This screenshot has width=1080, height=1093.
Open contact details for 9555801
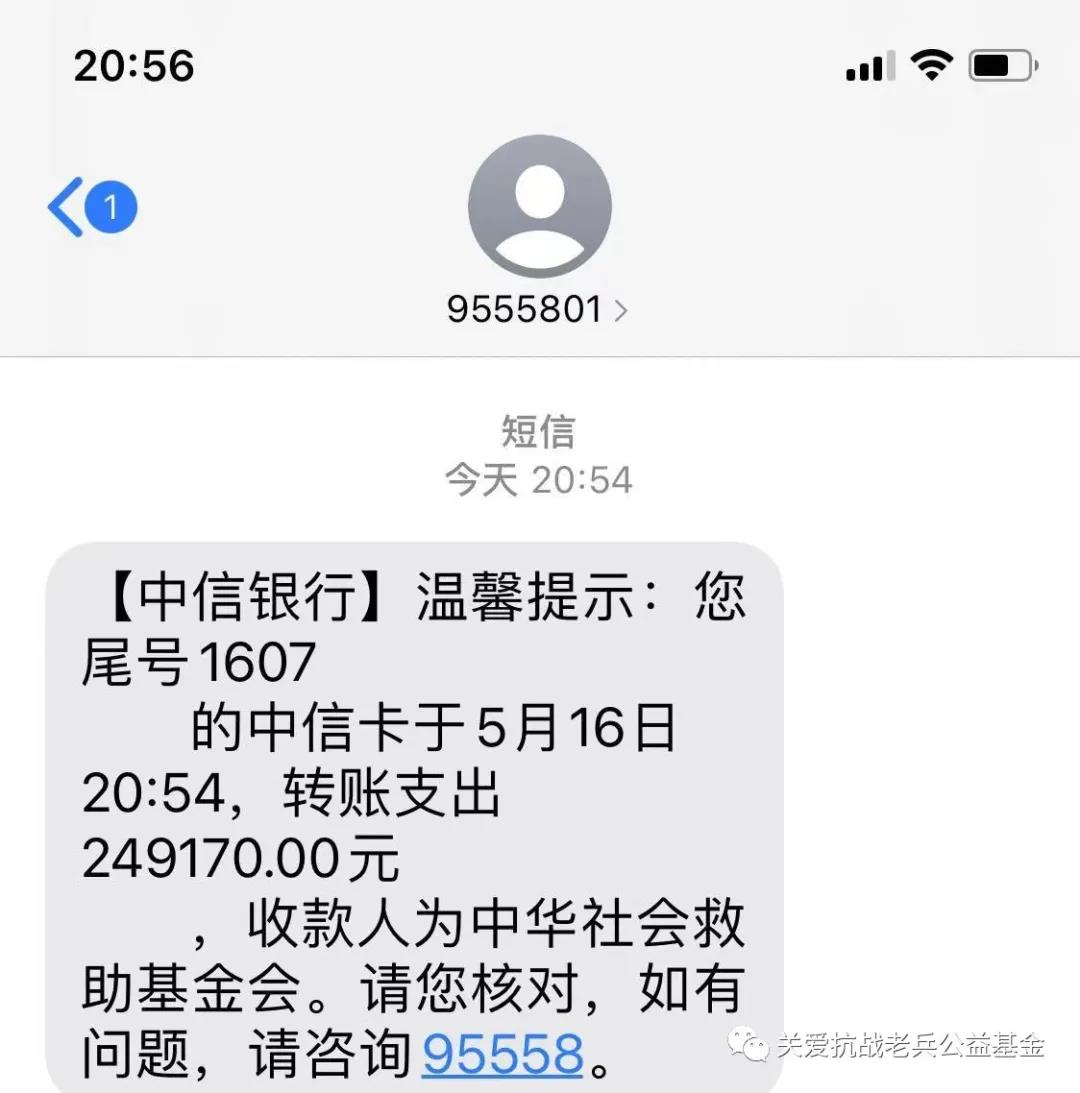click(x=538, y=309)
